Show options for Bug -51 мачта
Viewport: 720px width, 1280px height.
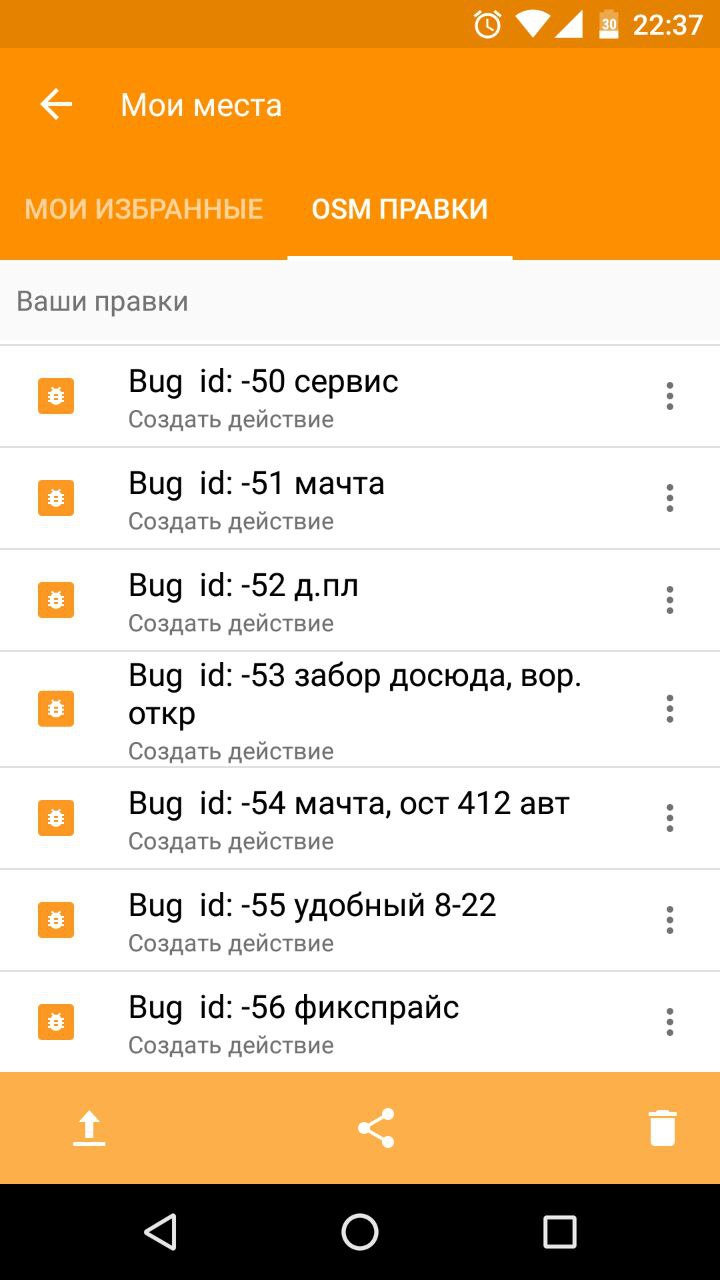(x=670, y=498)
